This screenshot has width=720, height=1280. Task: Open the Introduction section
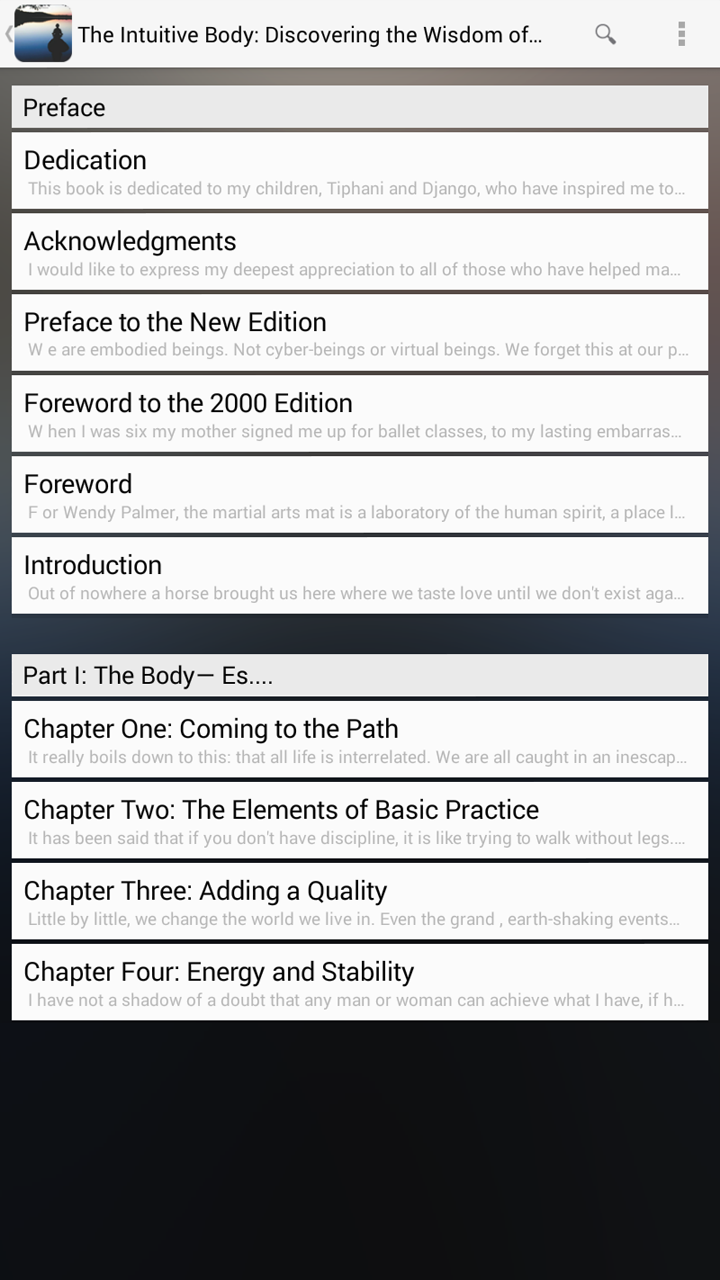tap(359, 576)
